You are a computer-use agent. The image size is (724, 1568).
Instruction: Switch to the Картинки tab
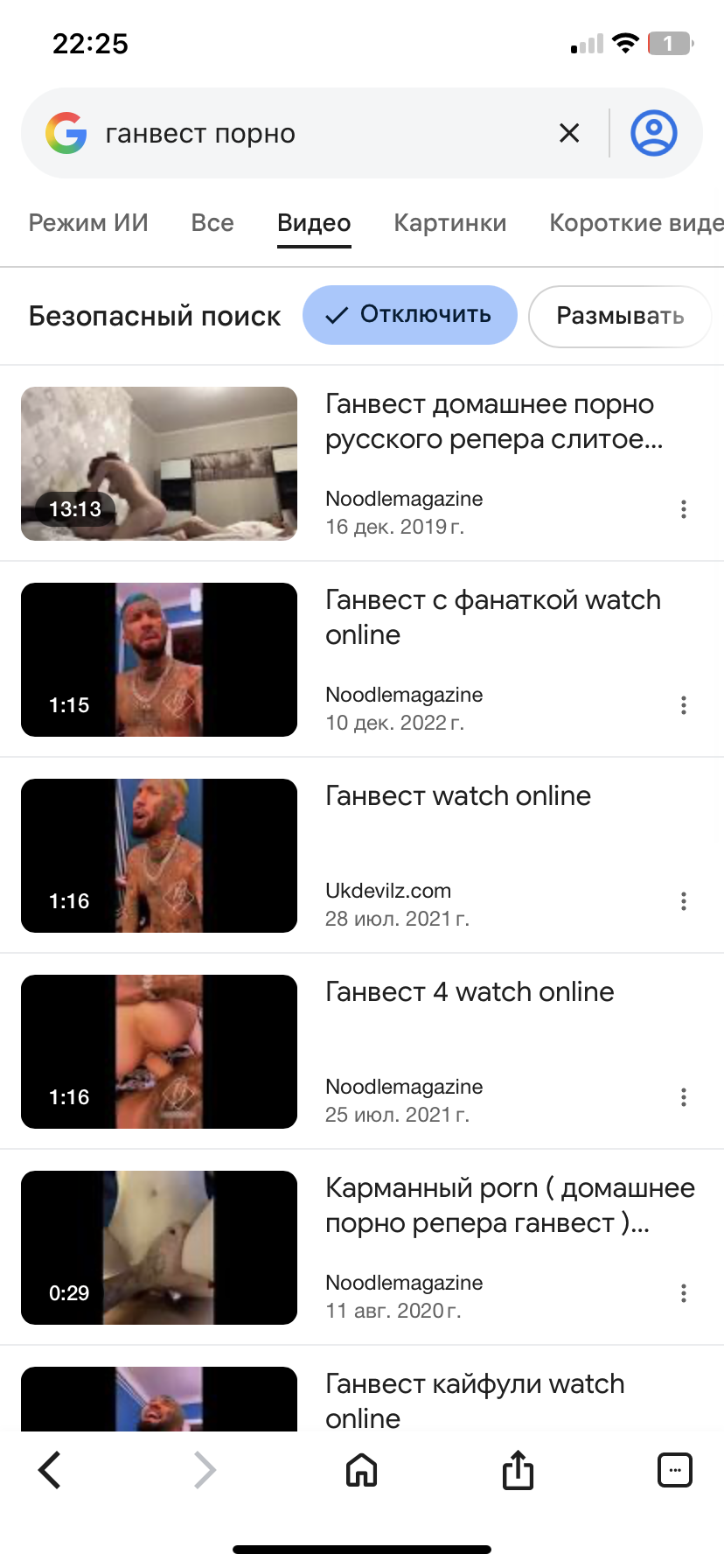[450, 223]
